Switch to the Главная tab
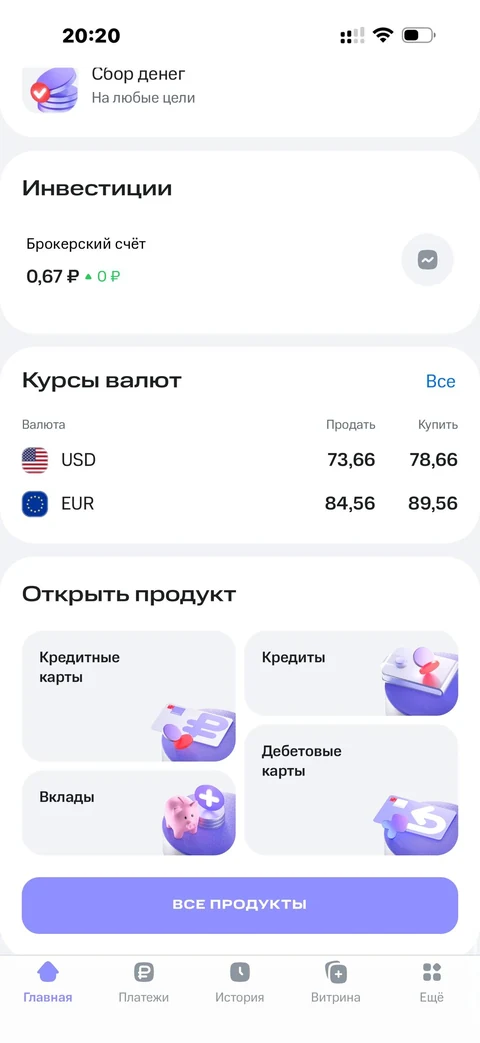This screenshot has height=1043, width=480. tap(48, 982)
